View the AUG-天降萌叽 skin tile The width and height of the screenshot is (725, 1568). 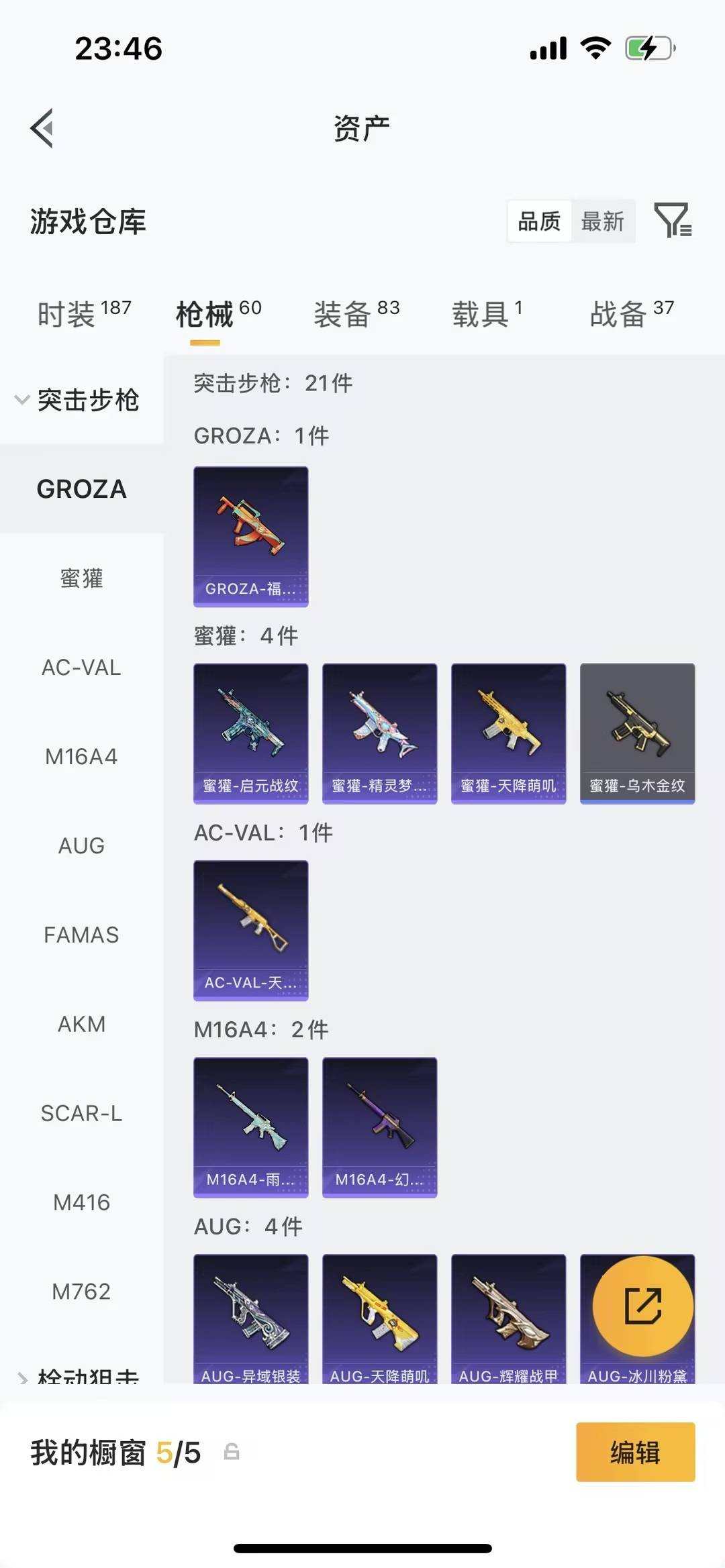[x=379, y=1318]
